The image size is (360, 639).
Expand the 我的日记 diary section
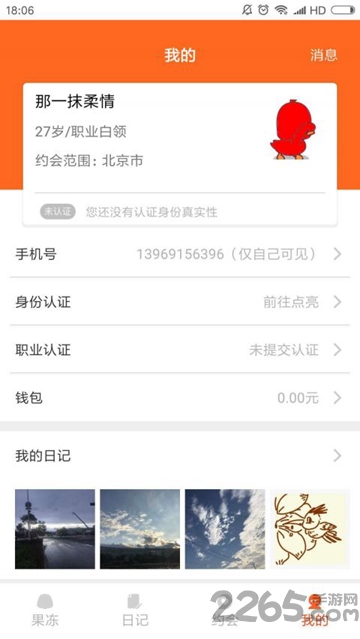tap(180, 456)
